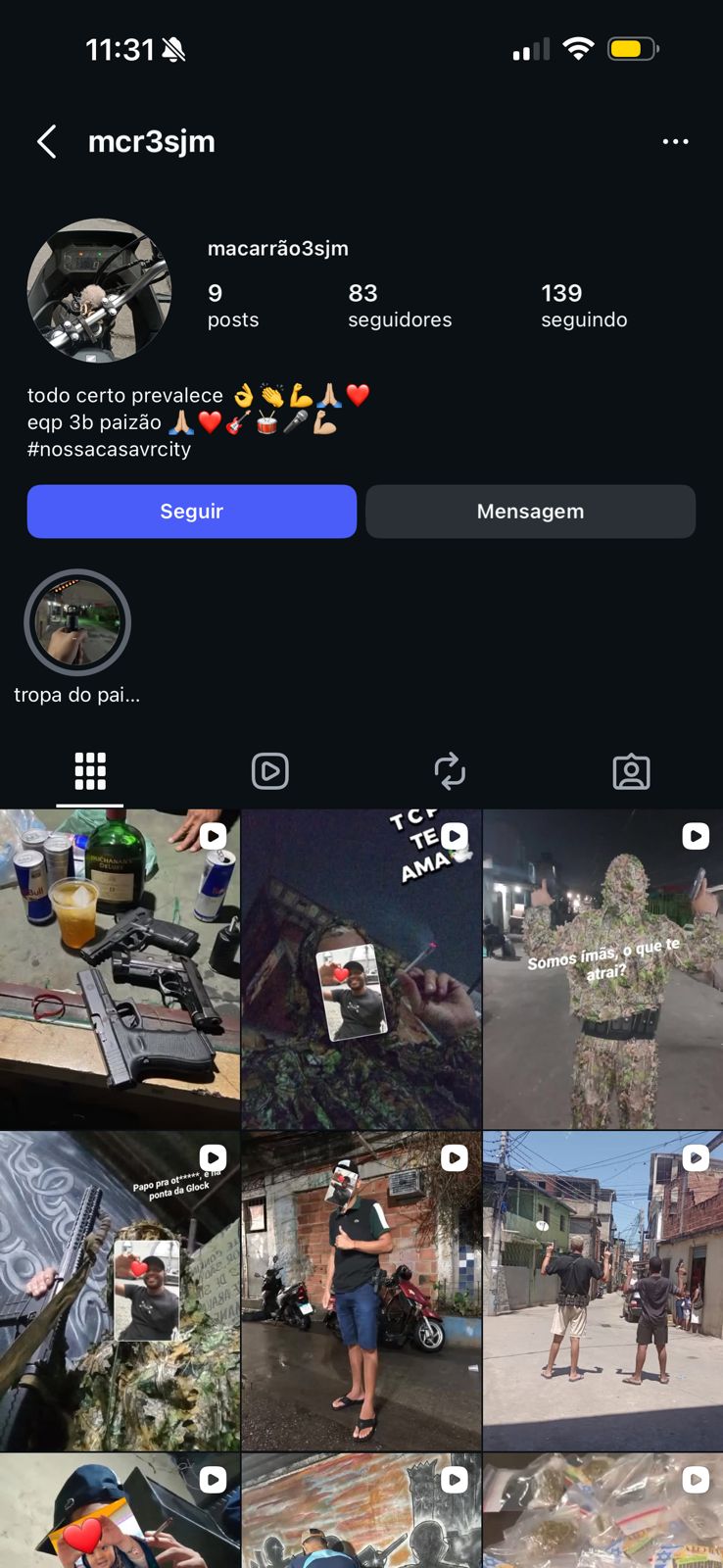
Task: Open the reel captioned 'Somos ímãs, o que te atrai?'
Action: [x=602, y=970]
